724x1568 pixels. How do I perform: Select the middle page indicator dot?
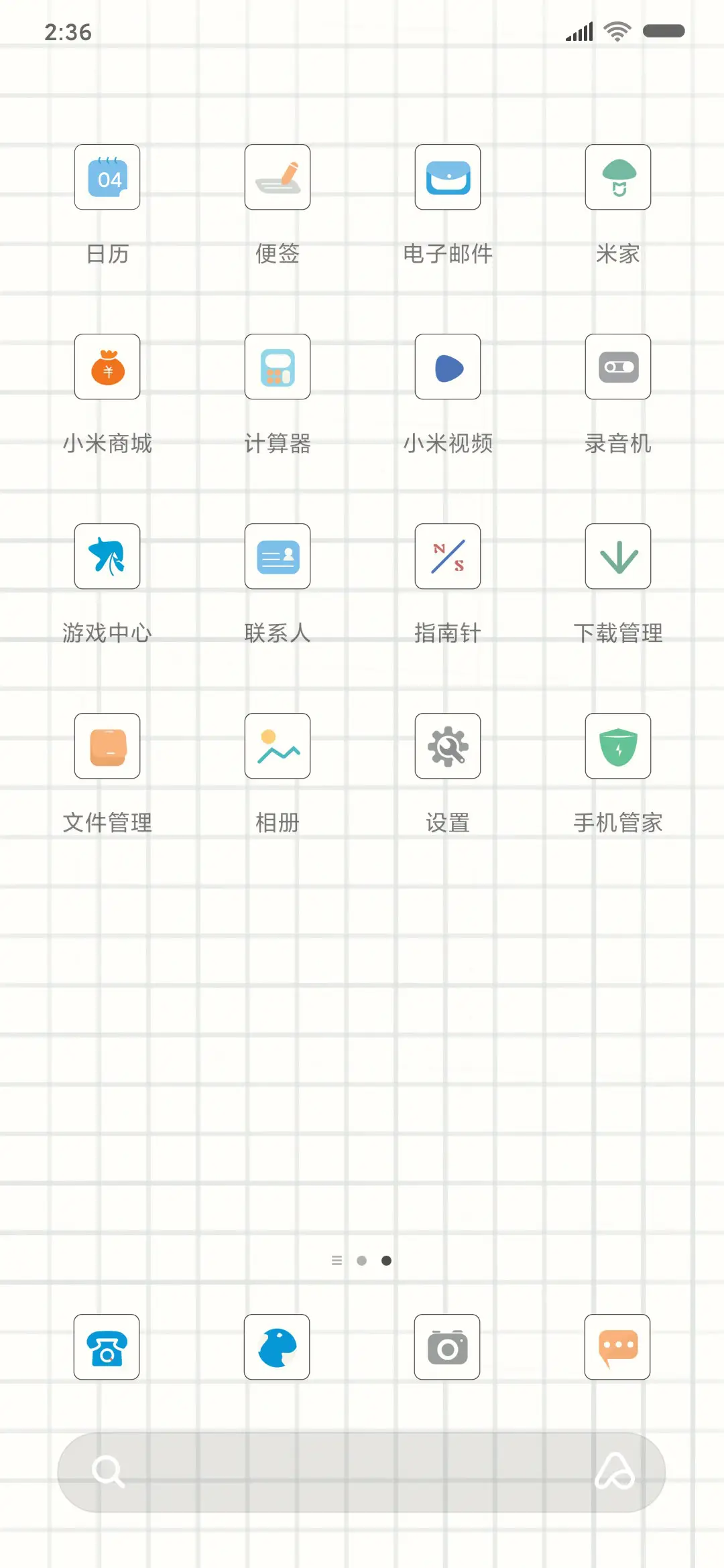(x=362, y=1260)
